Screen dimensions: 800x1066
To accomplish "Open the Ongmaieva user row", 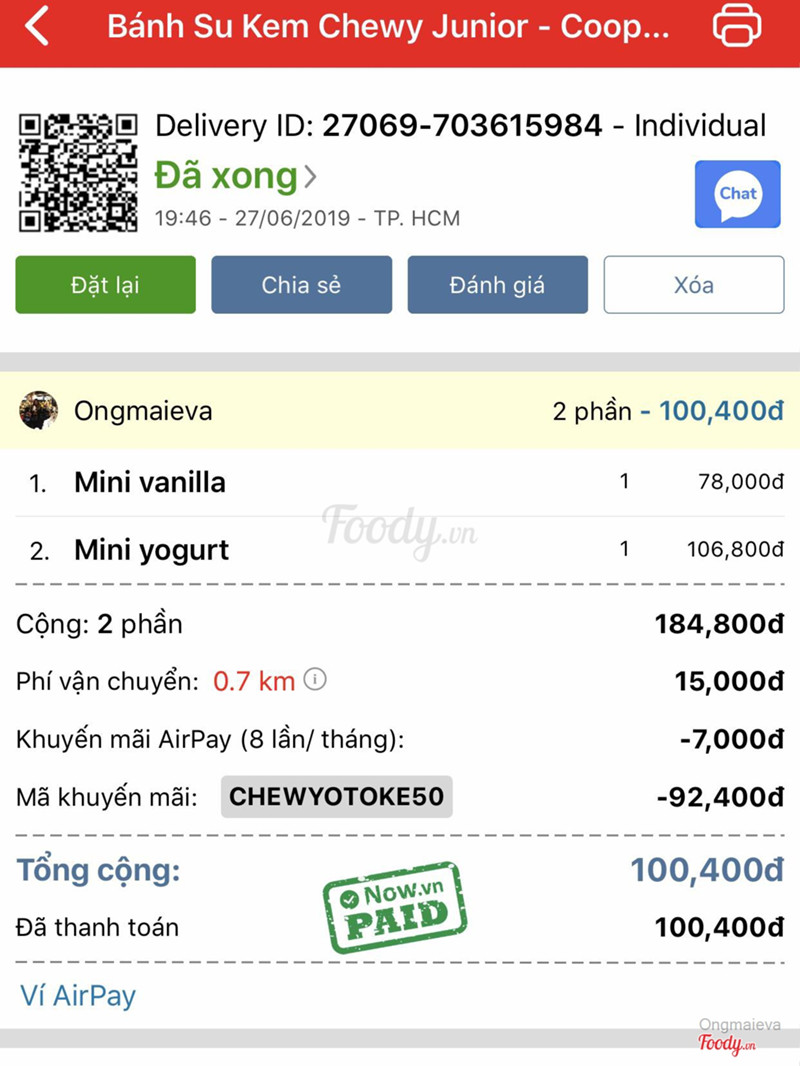I will [400, 411].
